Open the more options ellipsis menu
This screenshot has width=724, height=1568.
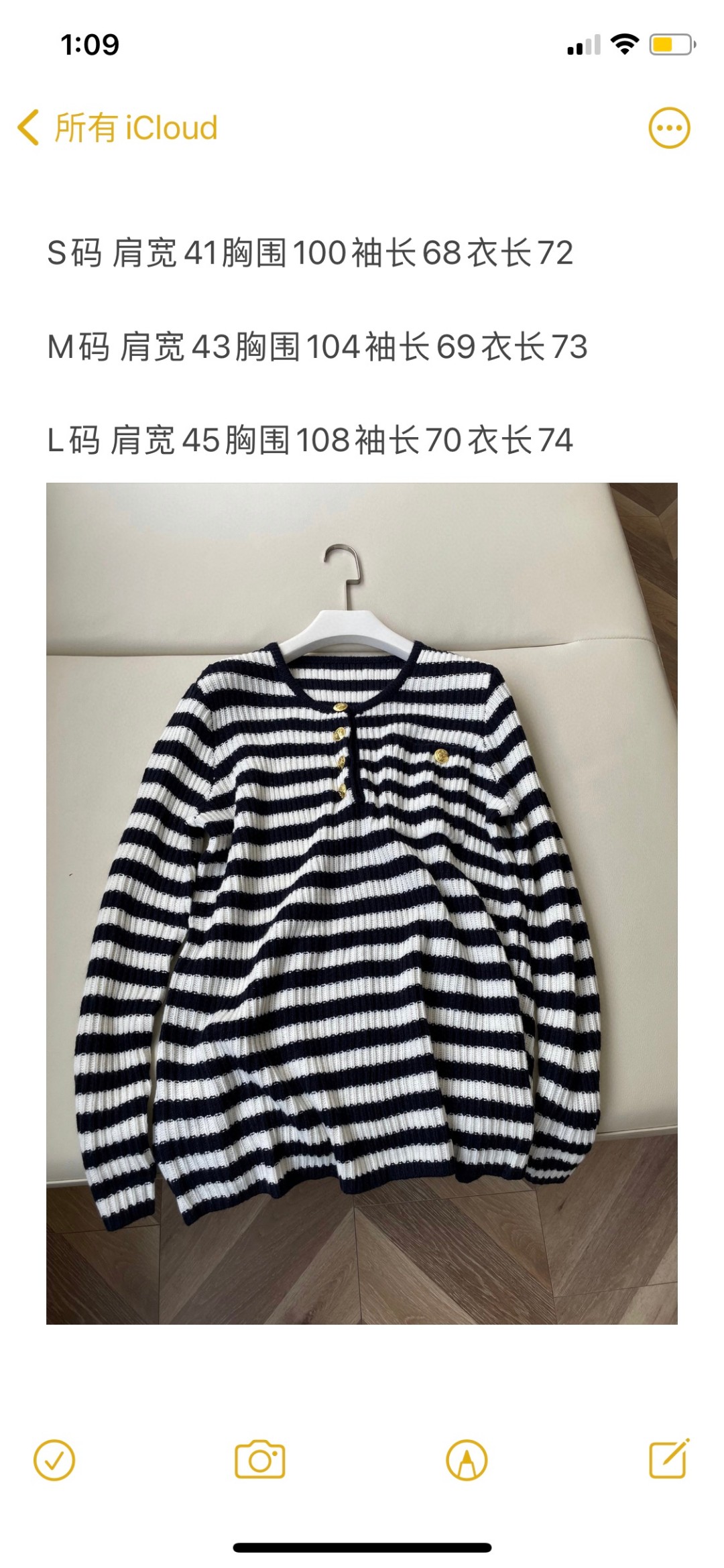pos(668,127)
